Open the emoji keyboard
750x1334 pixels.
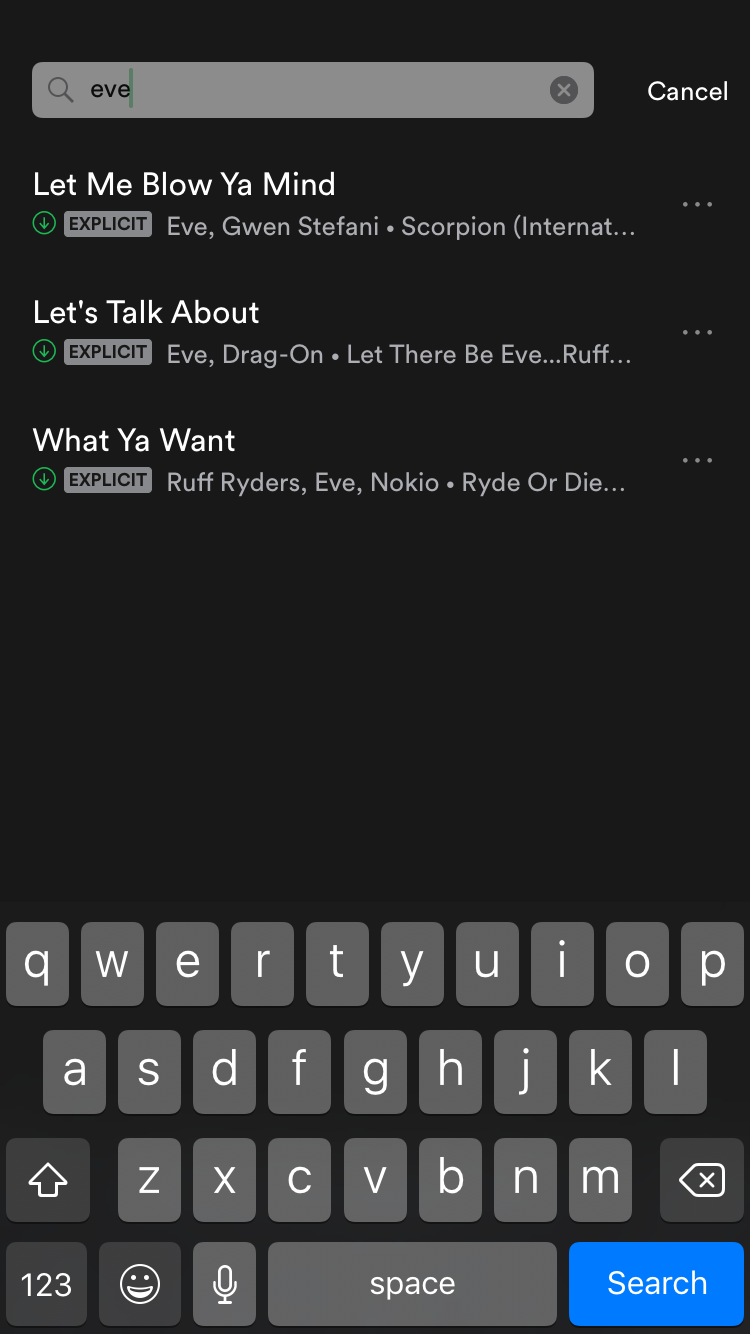(x=140, y=1284)
